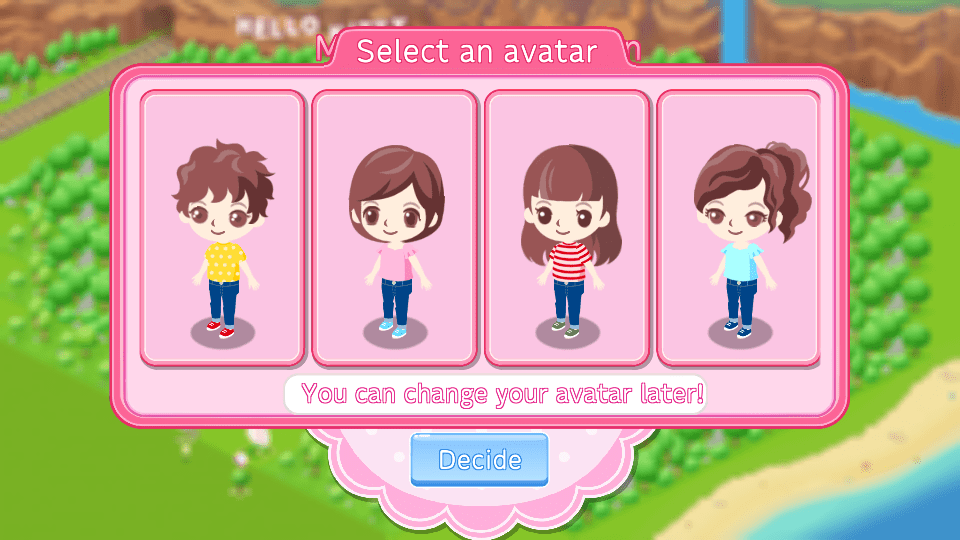
Task: Pick the long-haired avatar in striped shirt
Action: (x=567, y=230)
